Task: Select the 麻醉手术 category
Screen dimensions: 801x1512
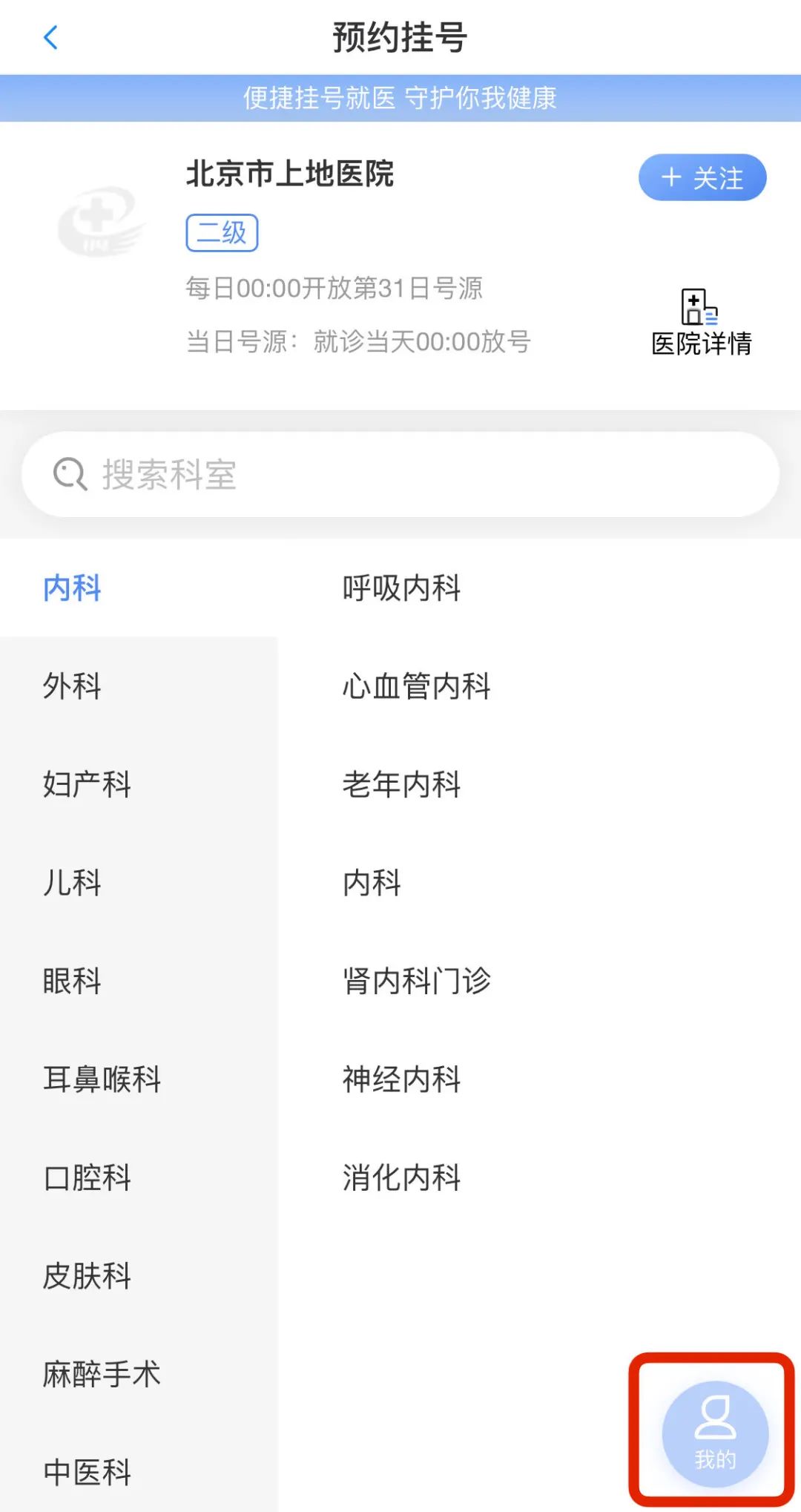Action: pyautogui.click(x=139, y=1374)
